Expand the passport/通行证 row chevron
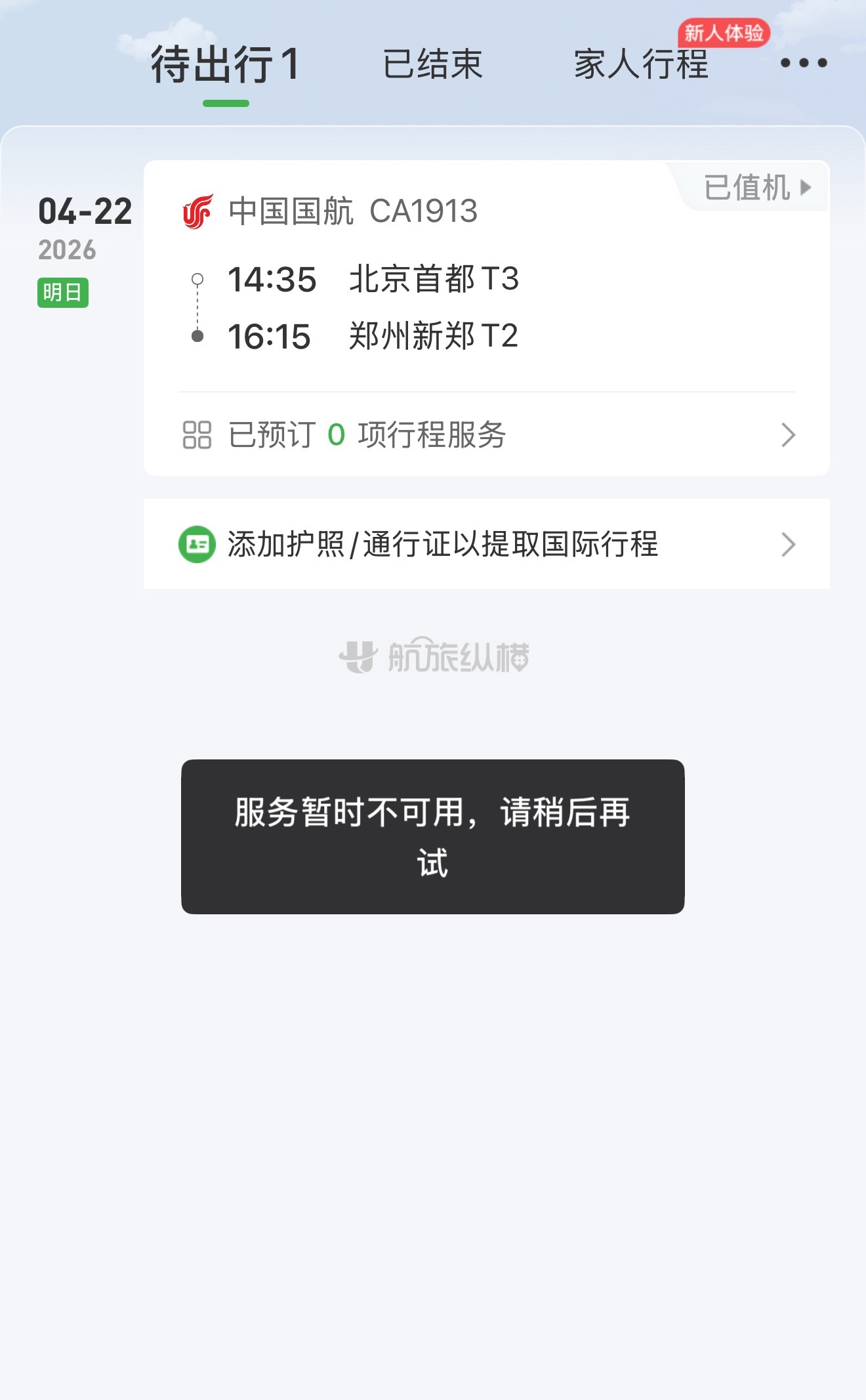866x1400 pixels. [789, 544]
